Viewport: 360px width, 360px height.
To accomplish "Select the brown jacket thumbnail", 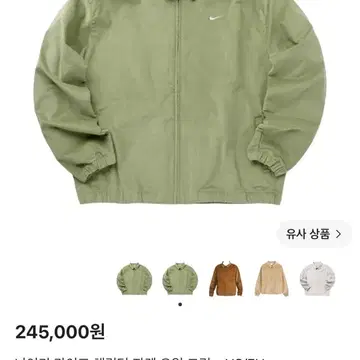I will (x=226, y=279).
